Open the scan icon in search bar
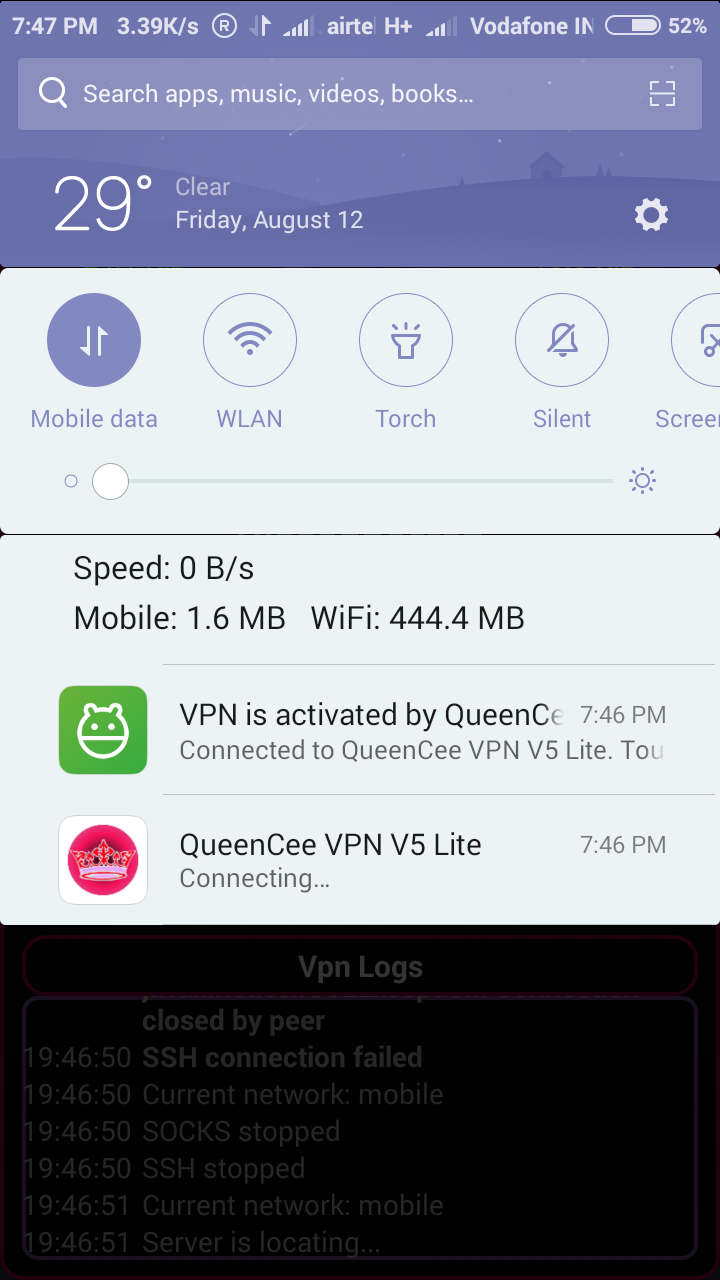Screen dimensions: 720x1280 (663, 94)
